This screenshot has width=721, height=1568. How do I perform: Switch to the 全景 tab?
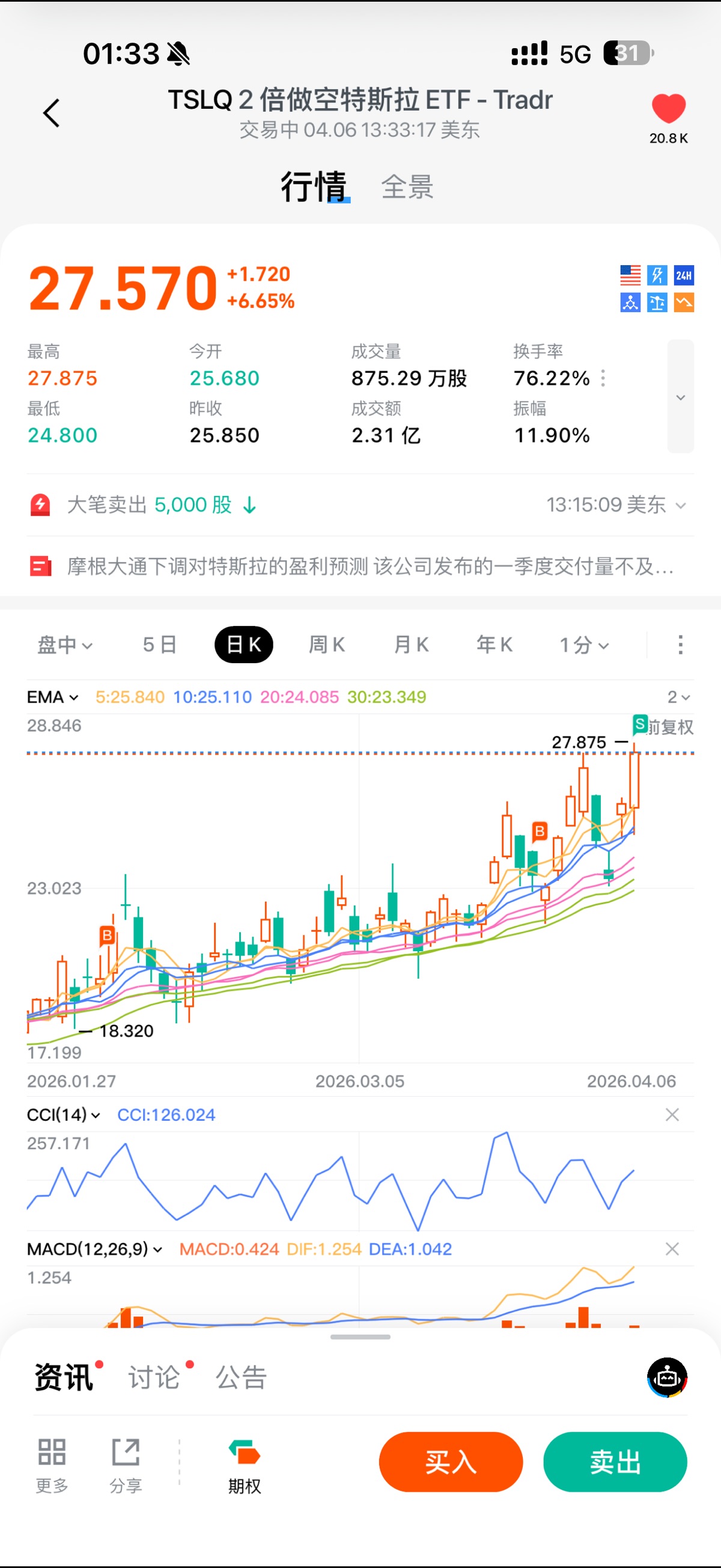[x=407, y=187]
